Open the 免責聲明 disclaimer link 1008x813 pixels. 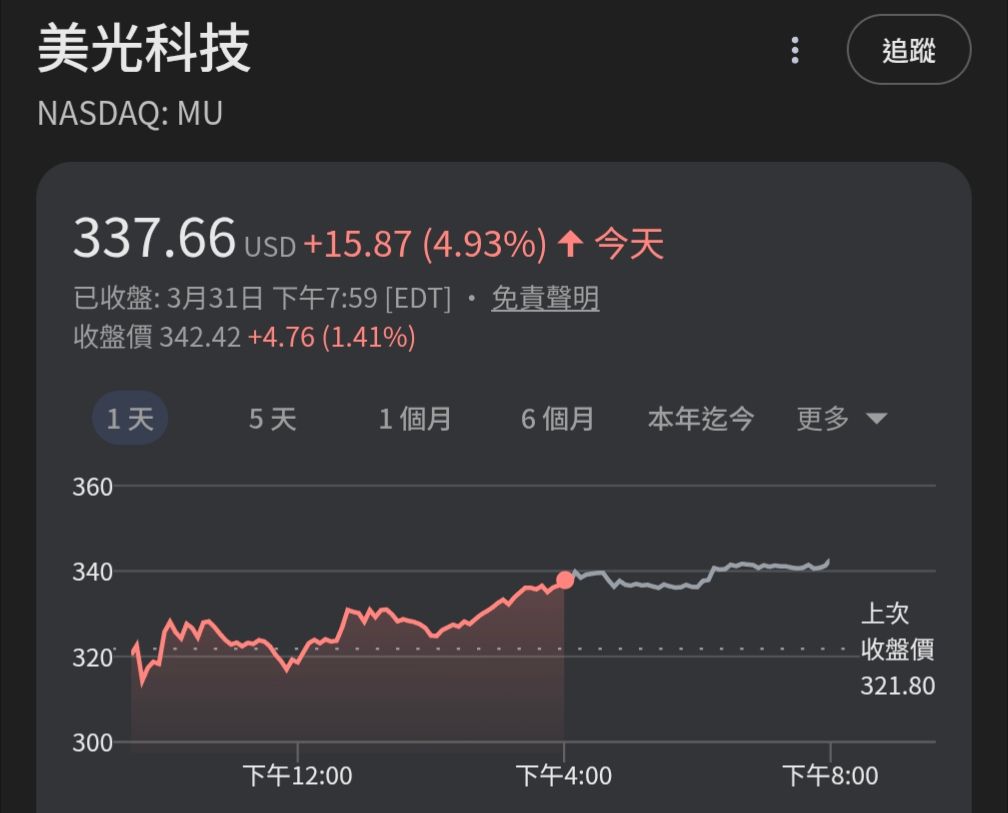pos(545,298)
